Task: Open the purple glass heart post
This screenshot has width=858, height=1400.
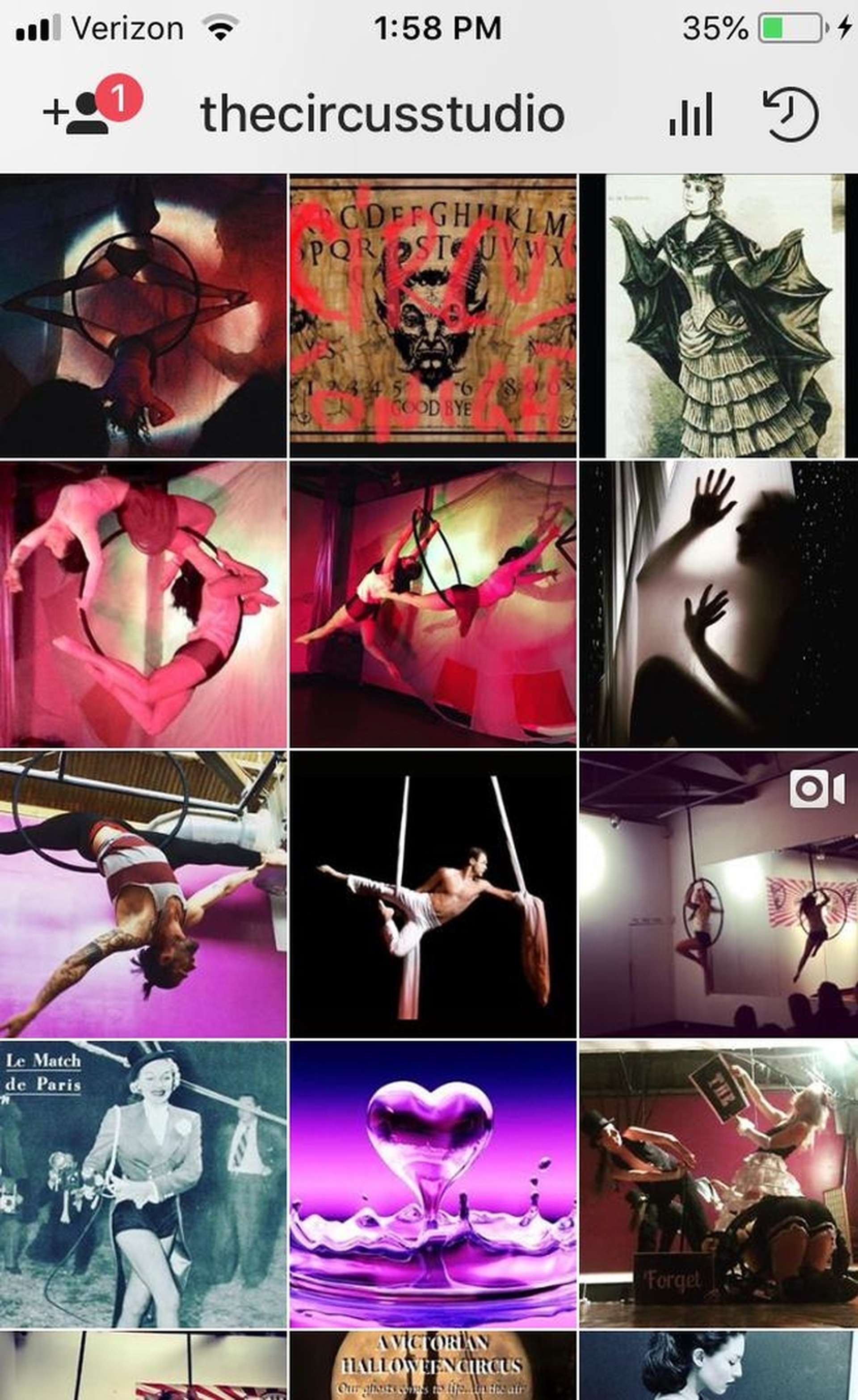Action: click(433, 1184)
